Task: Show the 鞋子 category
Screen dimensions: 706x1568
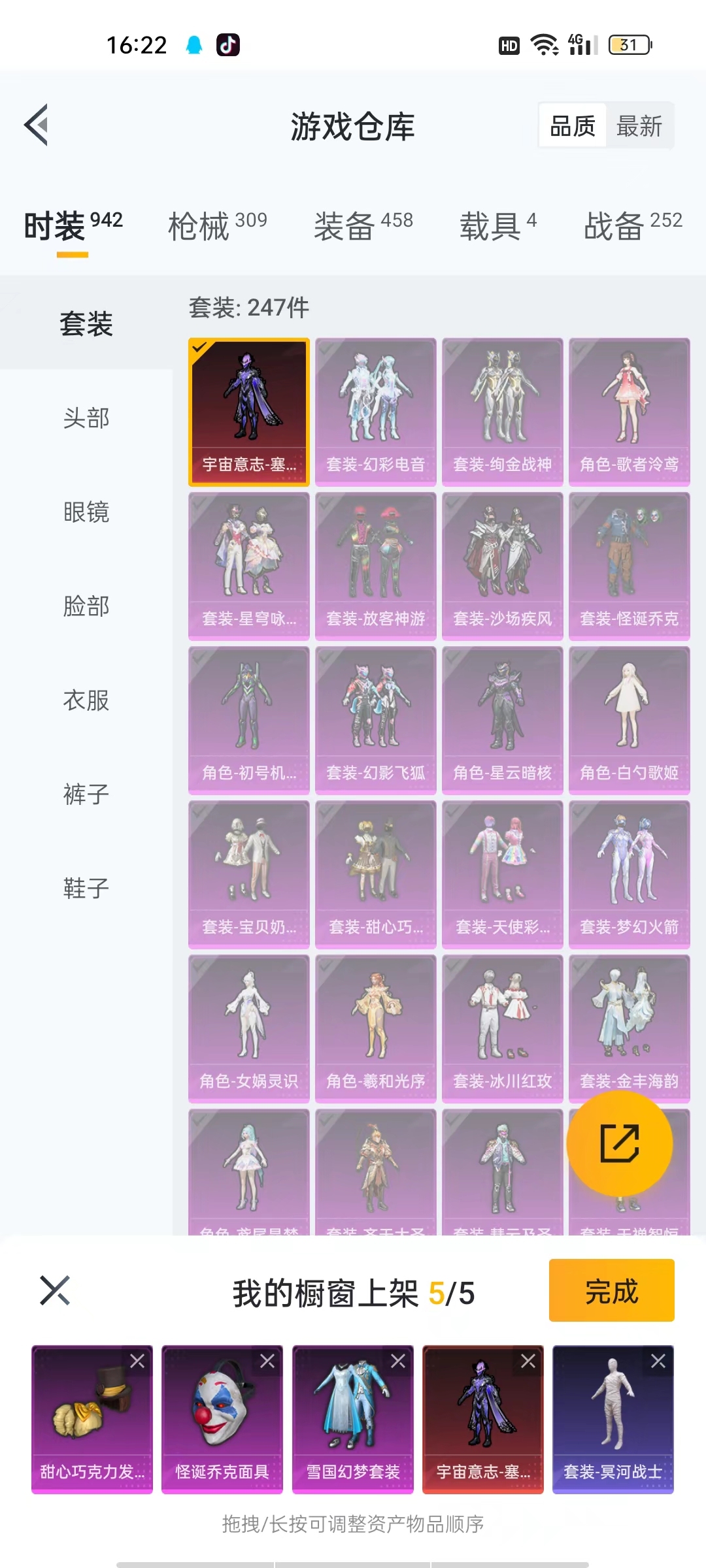Action: [86, 889]
